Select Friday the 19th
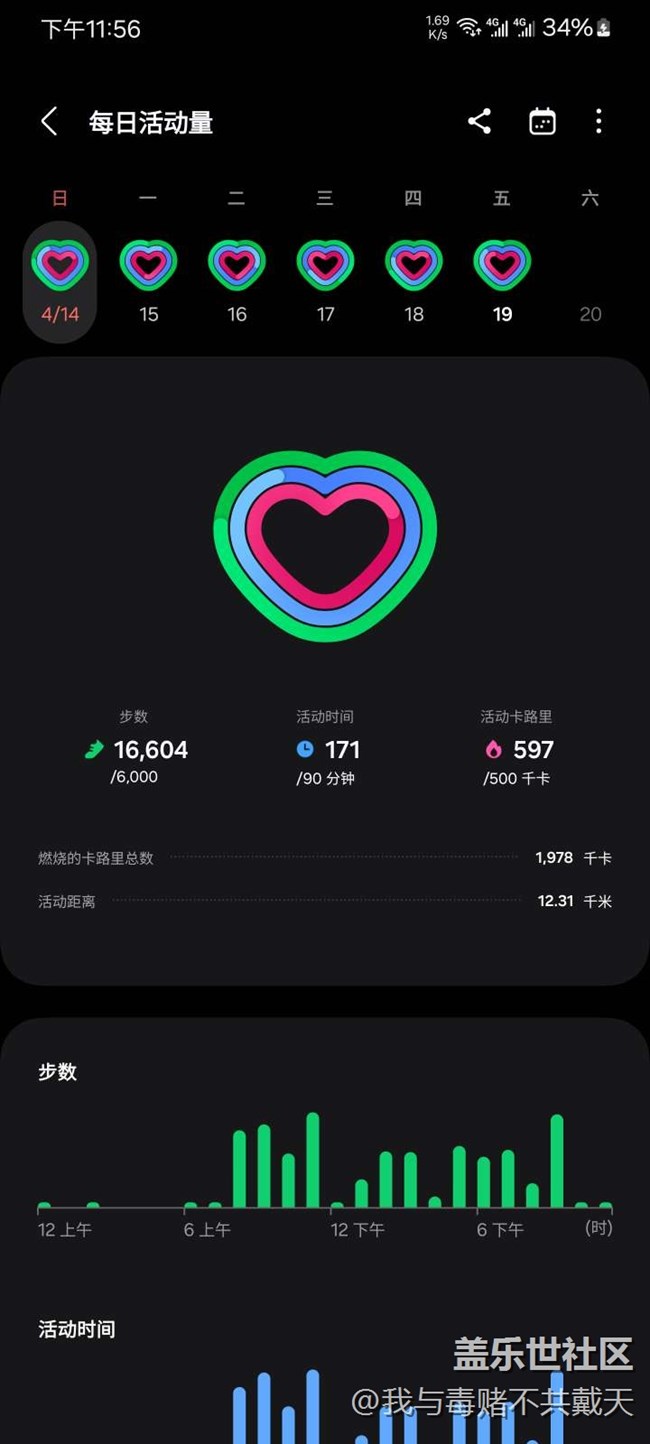650x1444 pixels. tap(502, 281)
